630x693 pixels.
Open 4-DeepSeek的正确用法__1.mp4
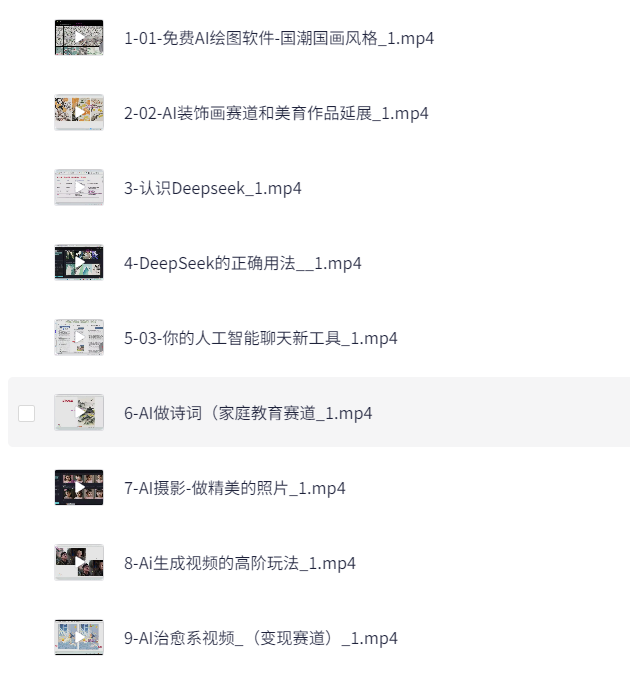(242, 263)
